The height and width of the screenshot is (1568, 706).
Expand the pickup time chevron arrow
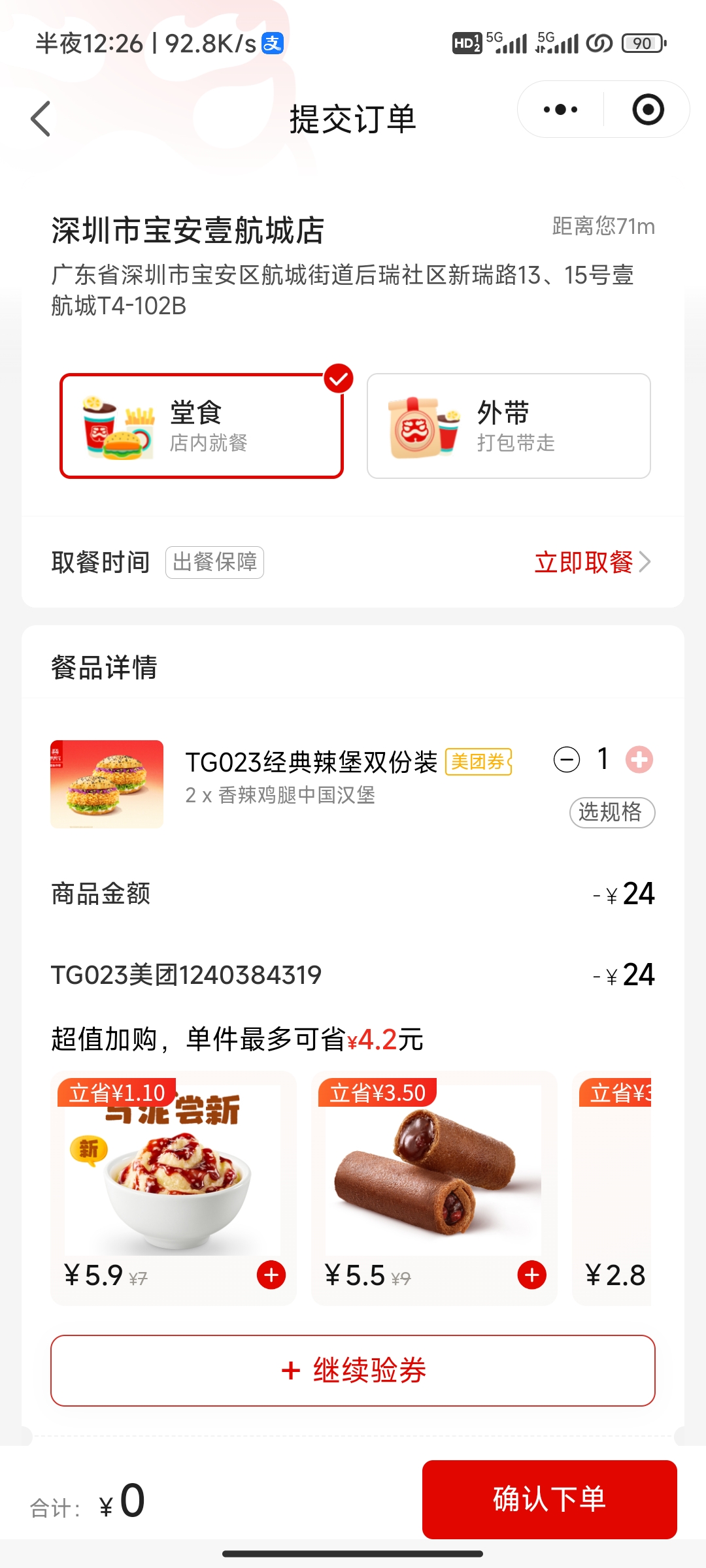click(x=647, y=562)
